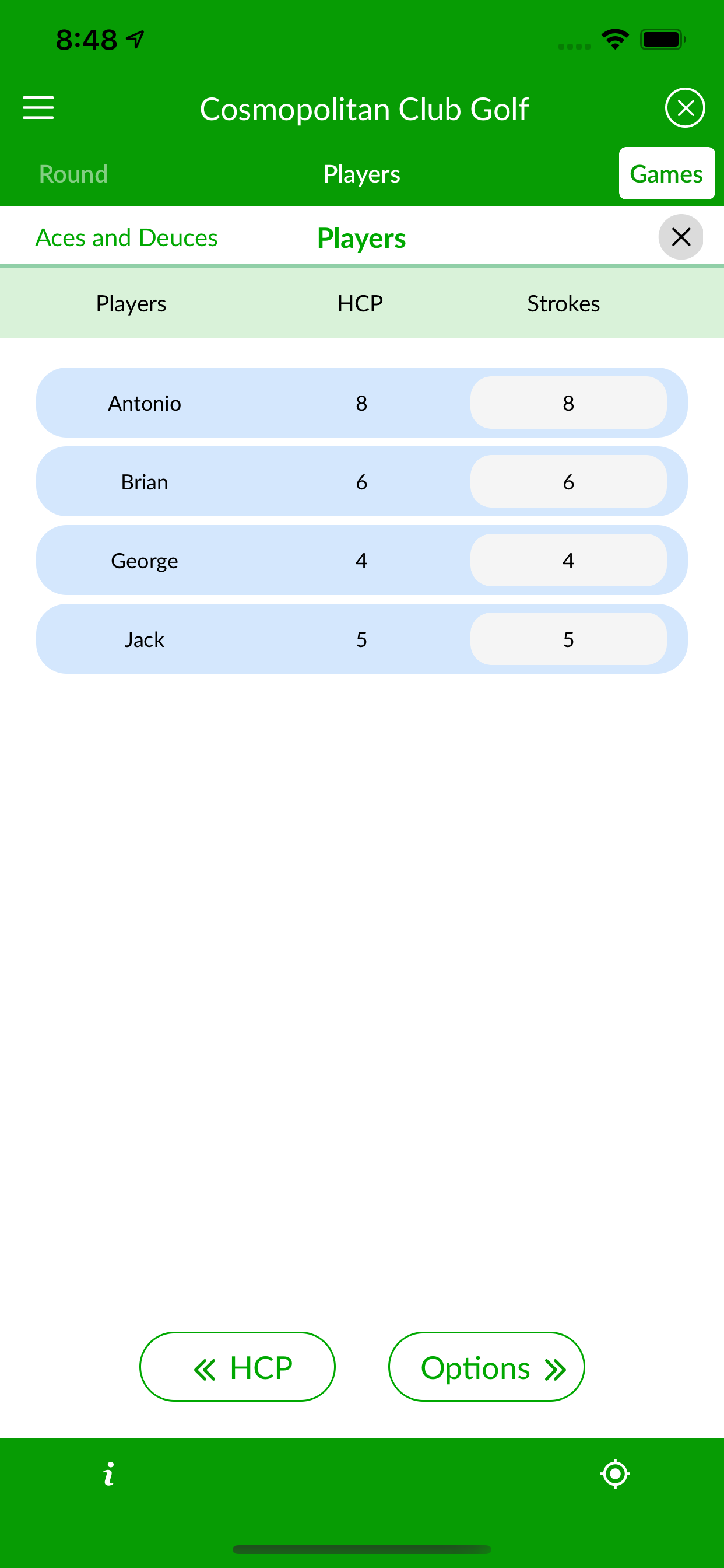
Task: Switch to the Players tab in green bar
Action: coord(361,174)
